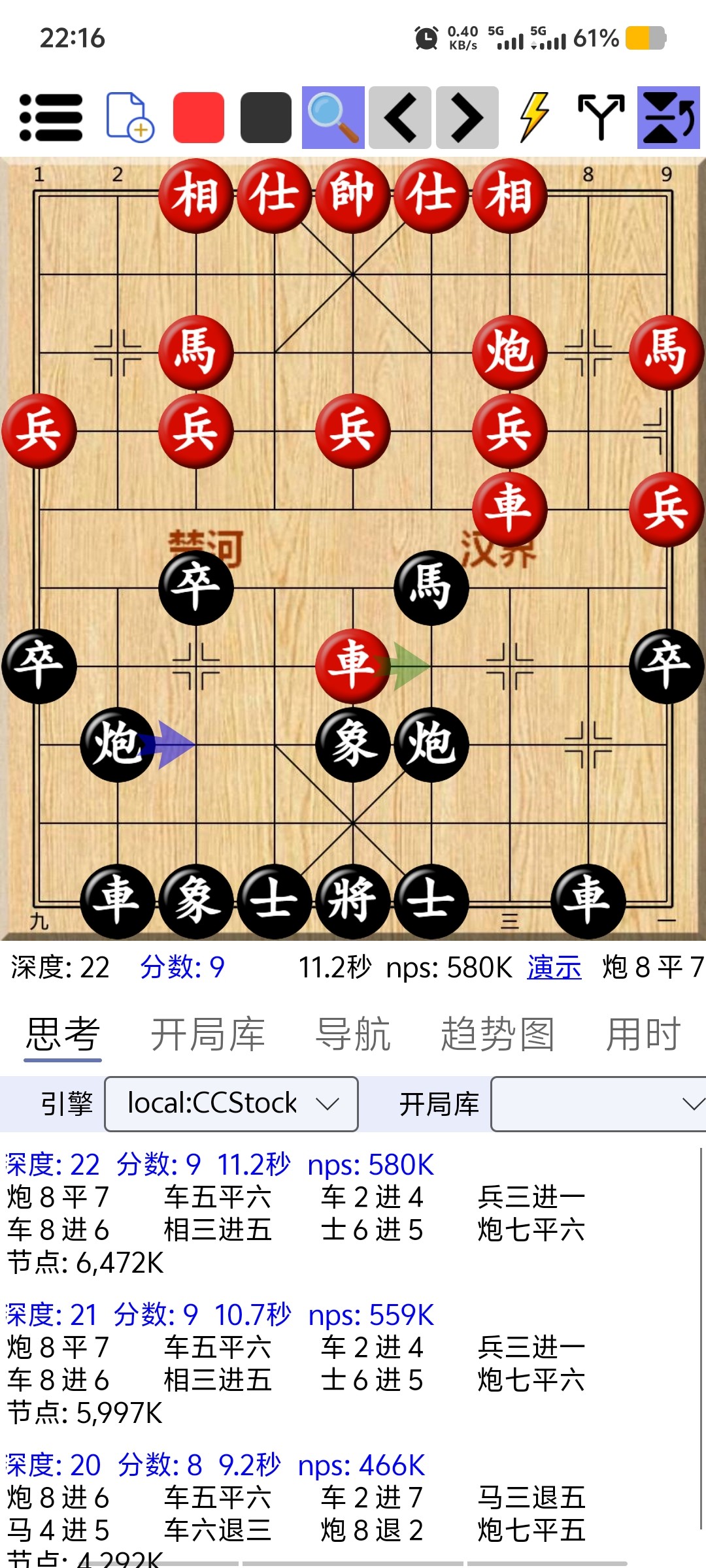Expand the empty 开局库 dropdown

pyautogui.click(x=598, y=1104)
